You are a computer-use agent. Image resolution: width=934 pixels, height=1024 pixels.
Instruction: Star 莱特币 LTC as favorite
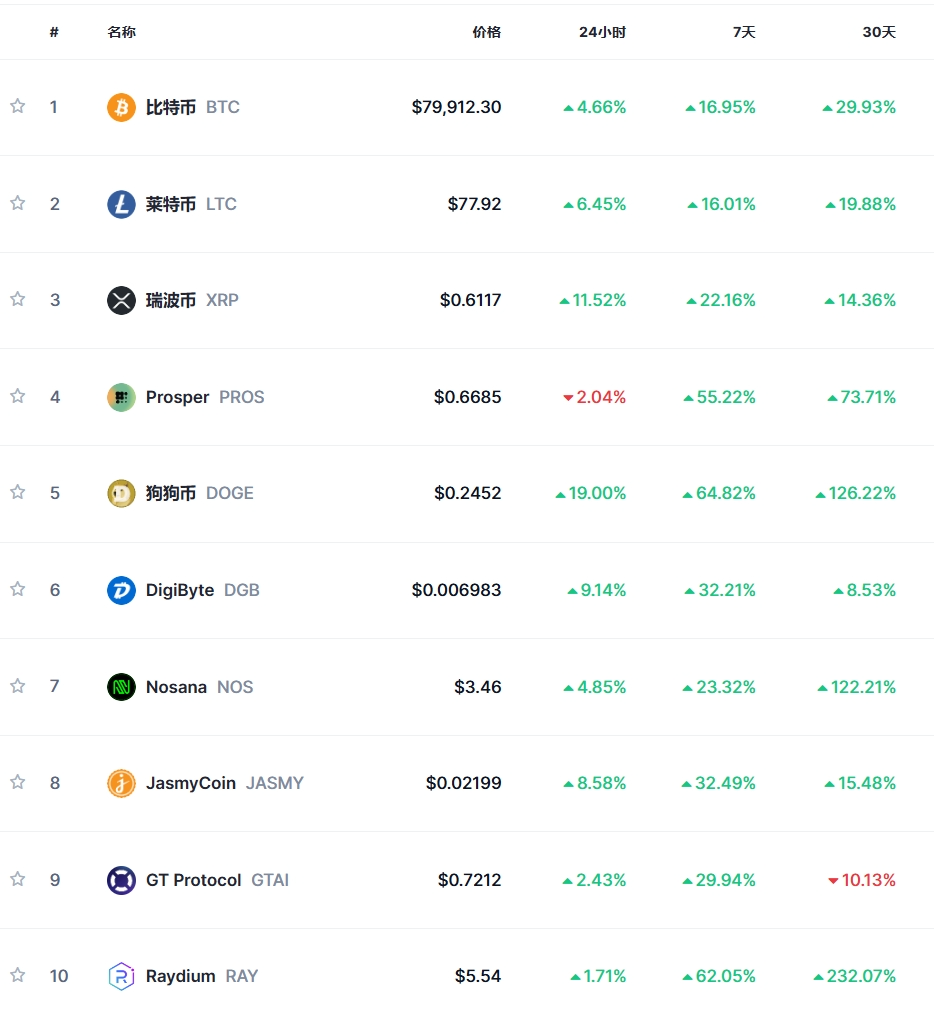(17, 203)
